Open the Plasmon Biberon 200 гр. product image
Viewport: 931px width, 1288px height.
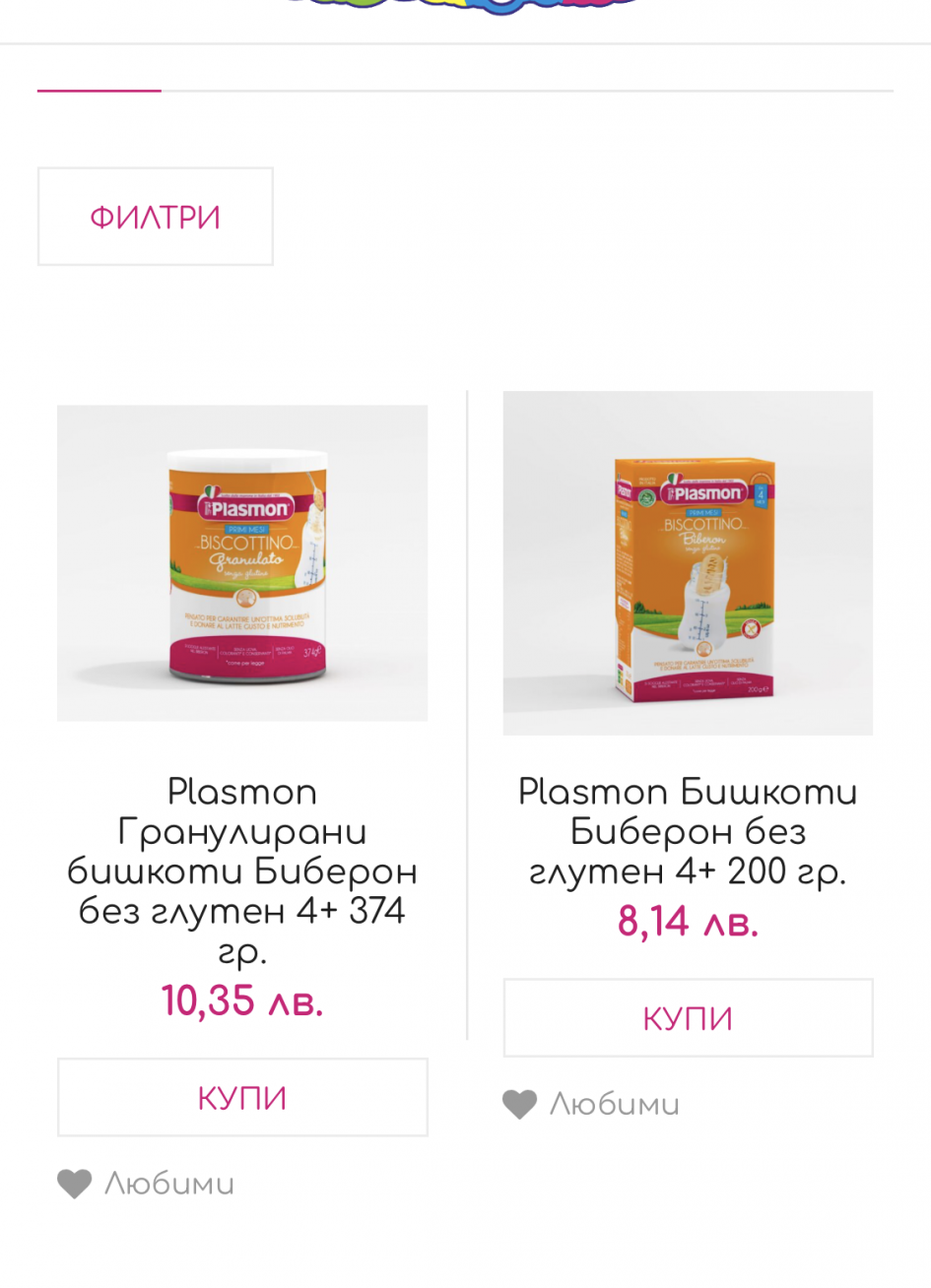tap(688, 563)
